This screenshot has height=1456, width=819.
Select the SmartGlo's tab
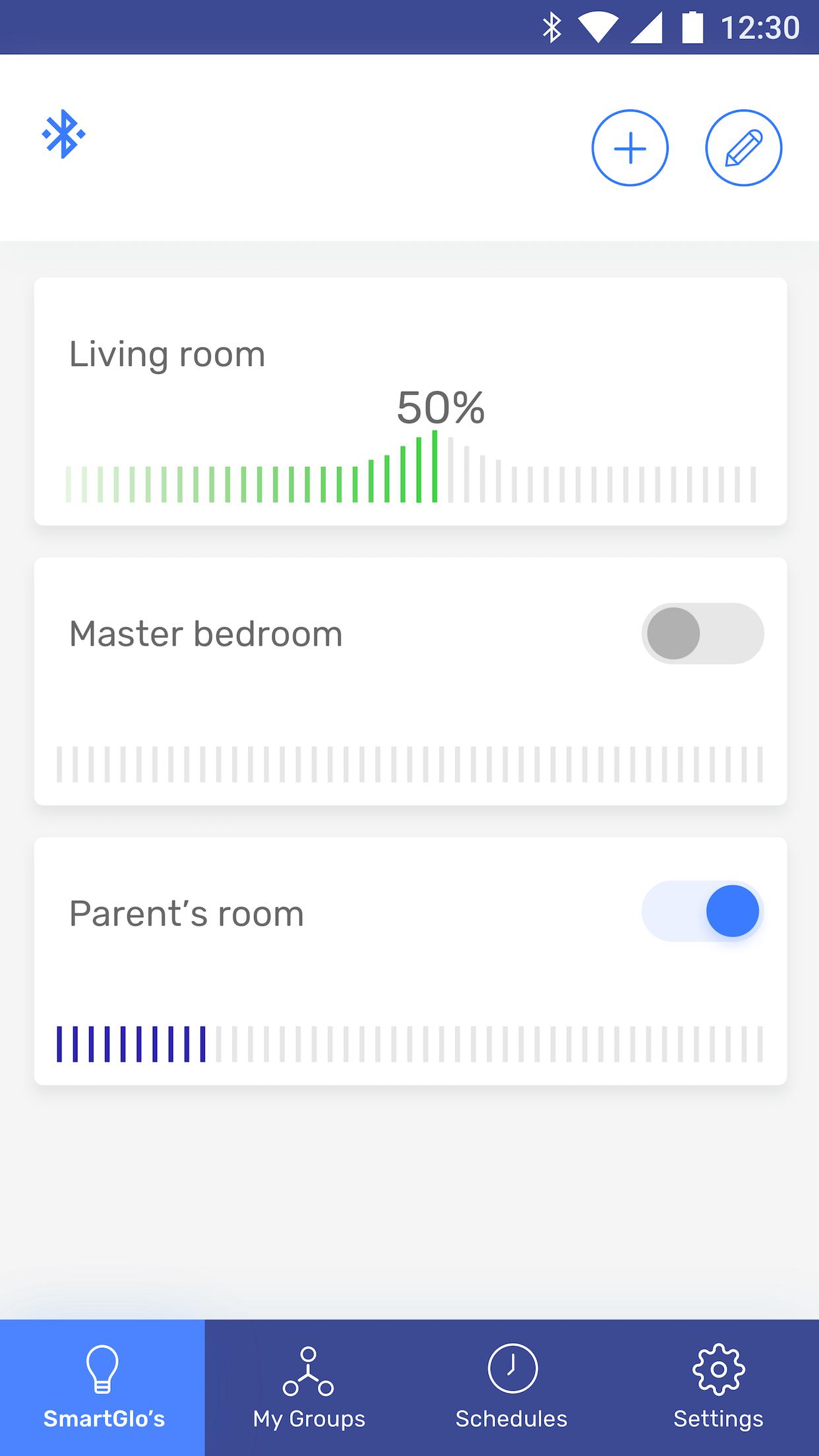click(x=103, y=1387)
